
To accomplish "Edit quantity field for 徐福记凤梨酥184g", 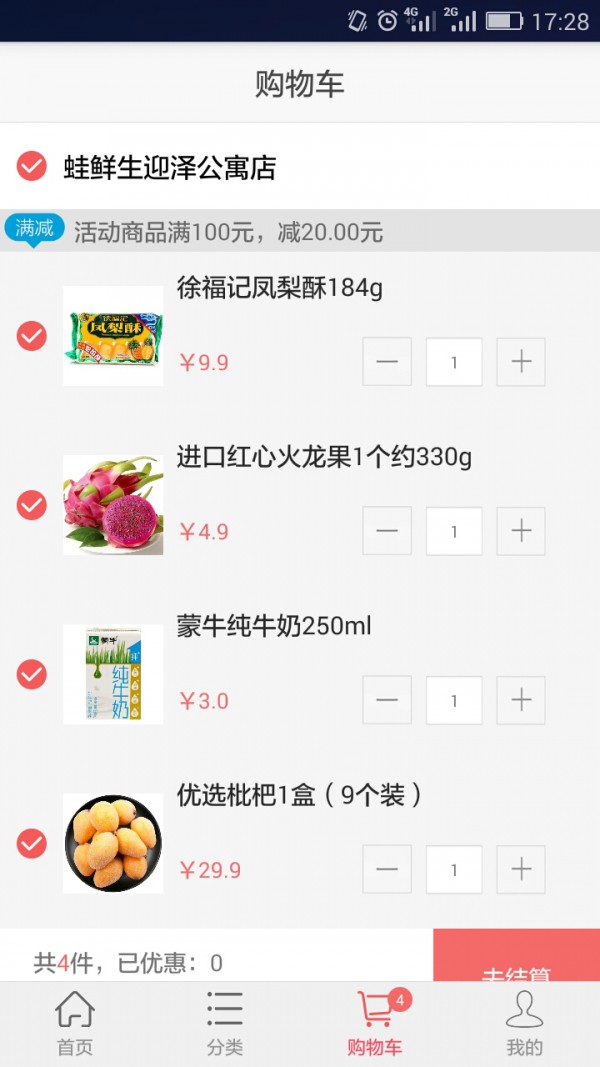I will 454,362.
